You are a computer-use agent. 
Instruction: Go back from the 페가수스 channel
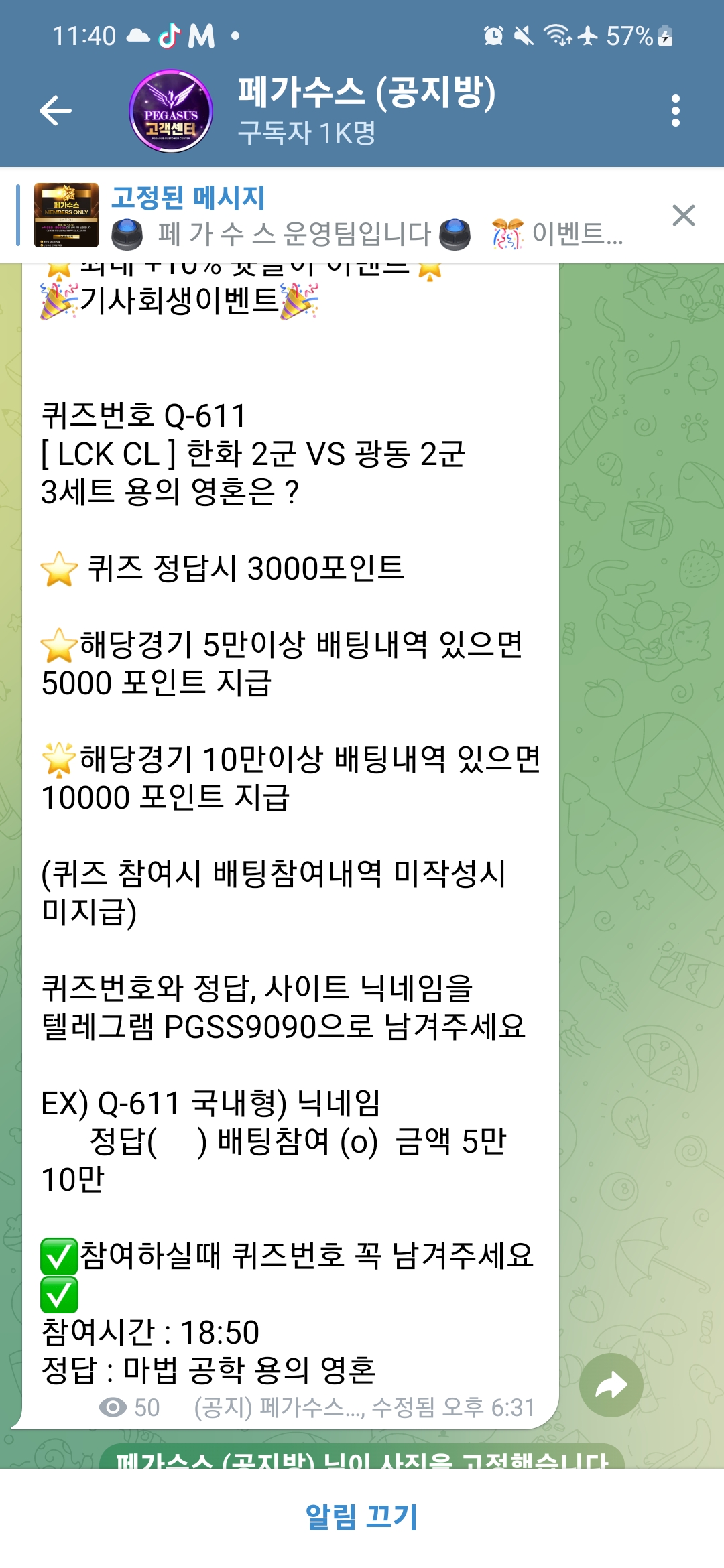coord(56,111)
